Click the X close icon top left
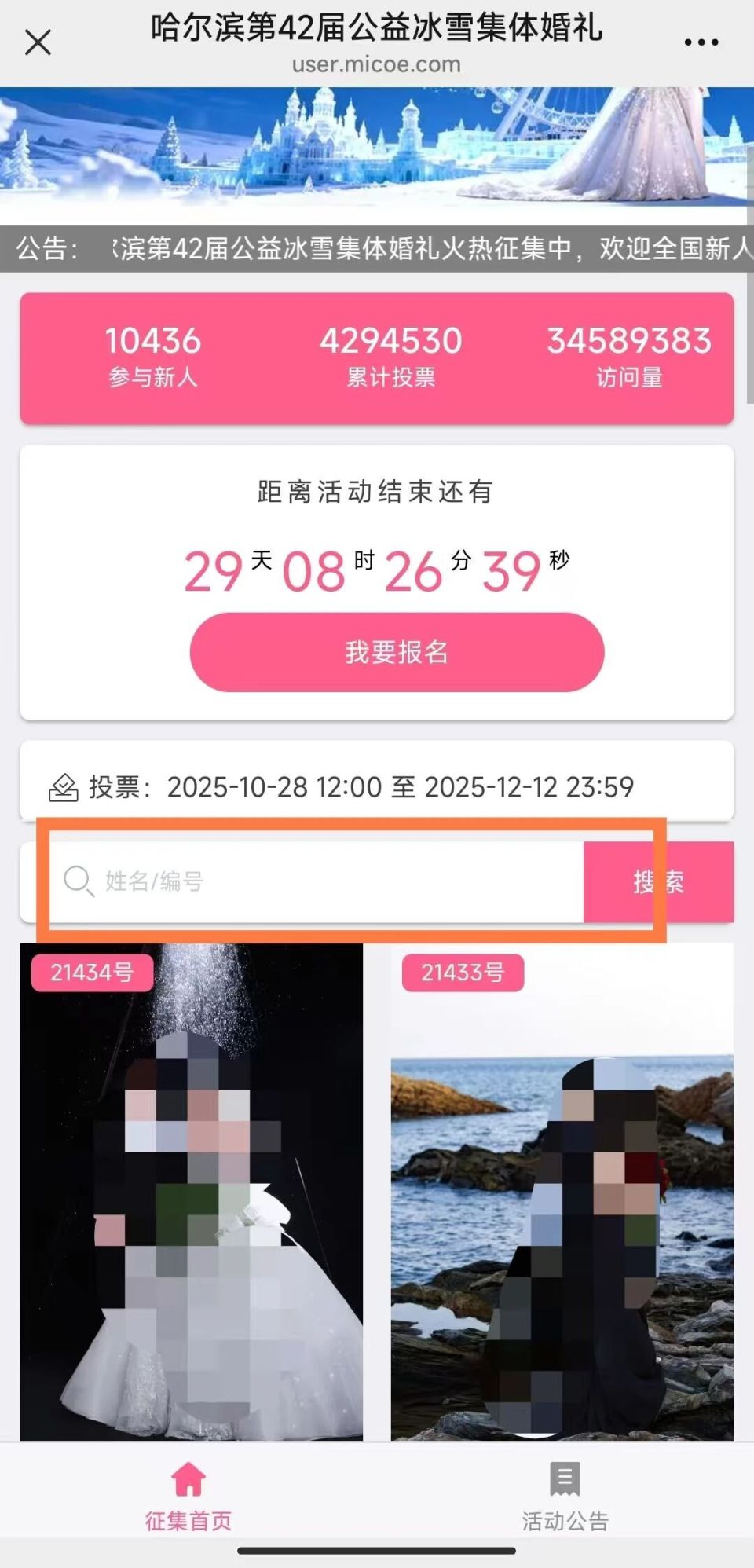The width and height of the screenshot is (754, 1568). [37, 42]
